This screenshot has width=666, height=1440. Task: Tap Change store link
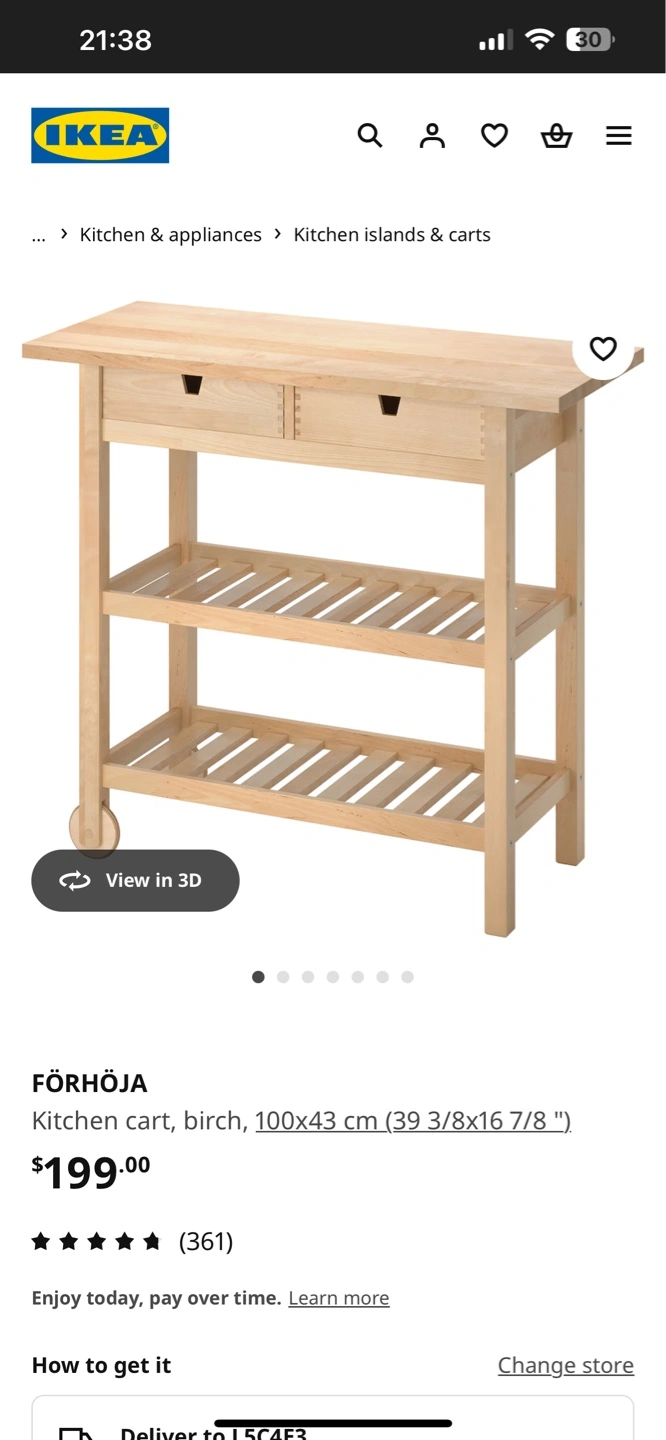(x=566, y=1365)
